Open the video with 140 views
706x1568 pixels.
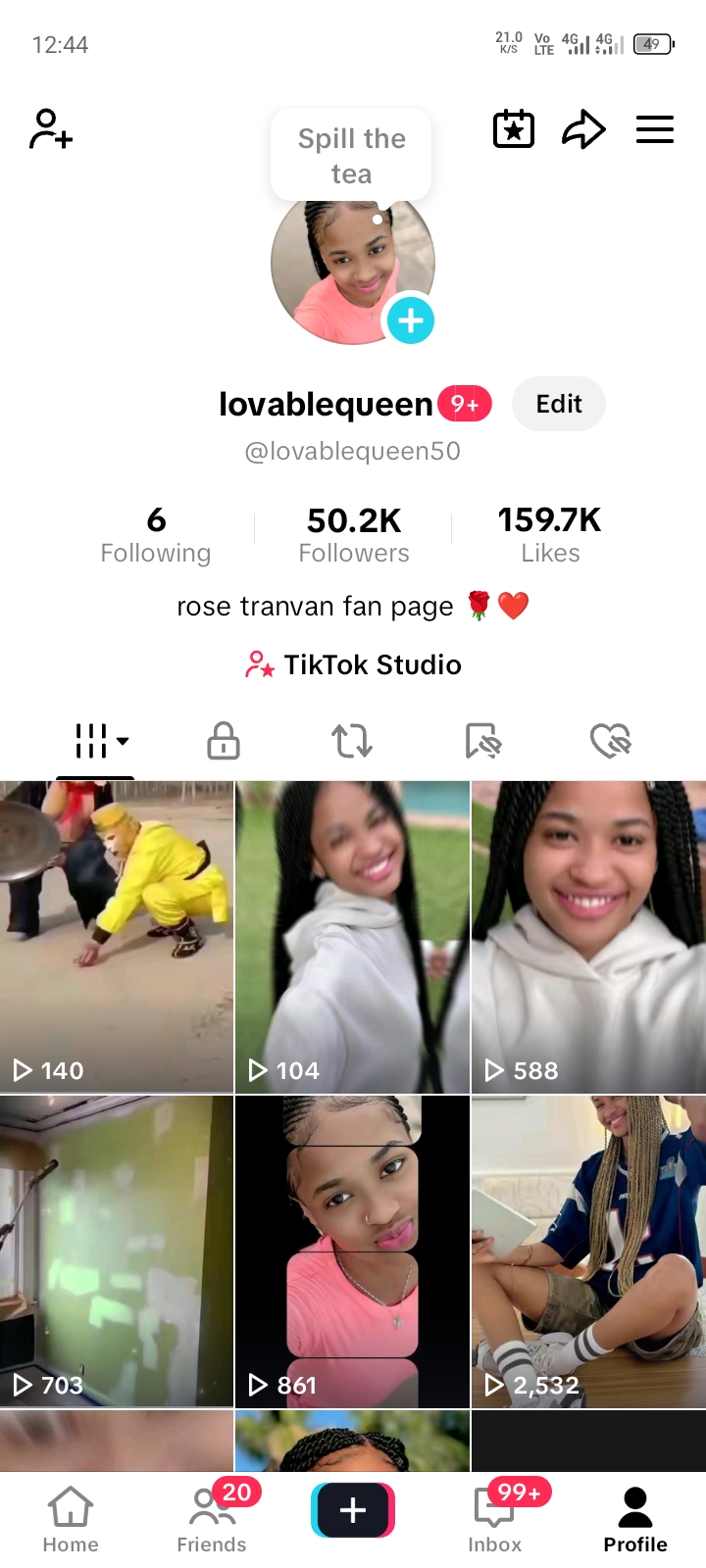coord(117,937)
